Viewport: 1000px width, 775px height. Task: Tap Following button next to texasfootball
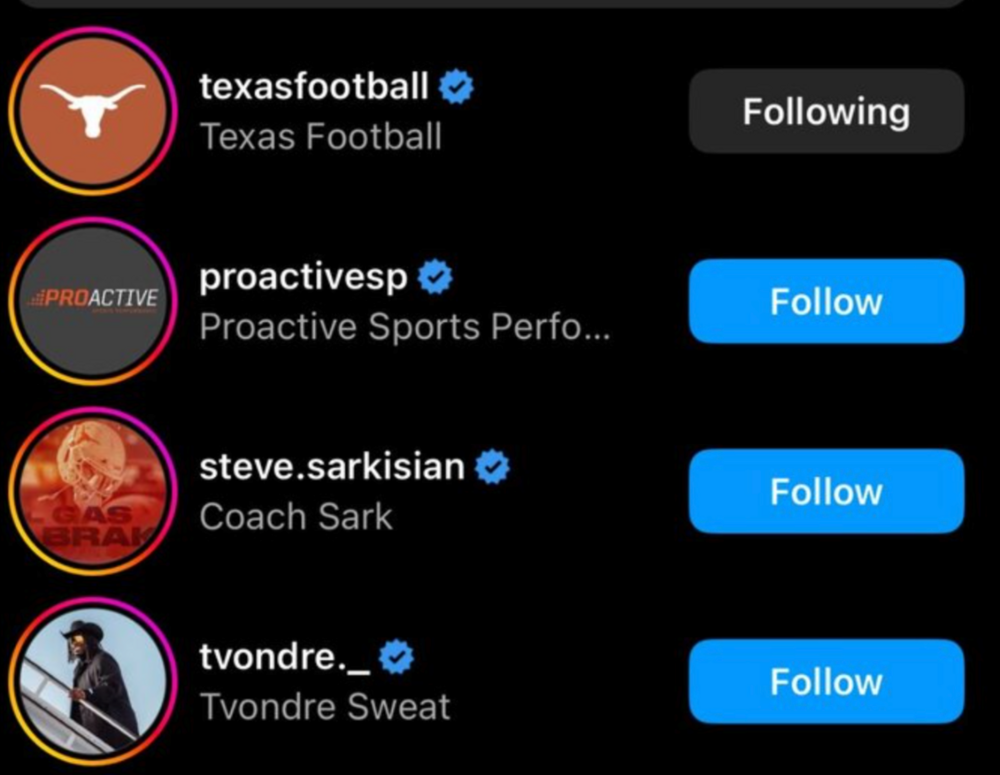[826, 111]
